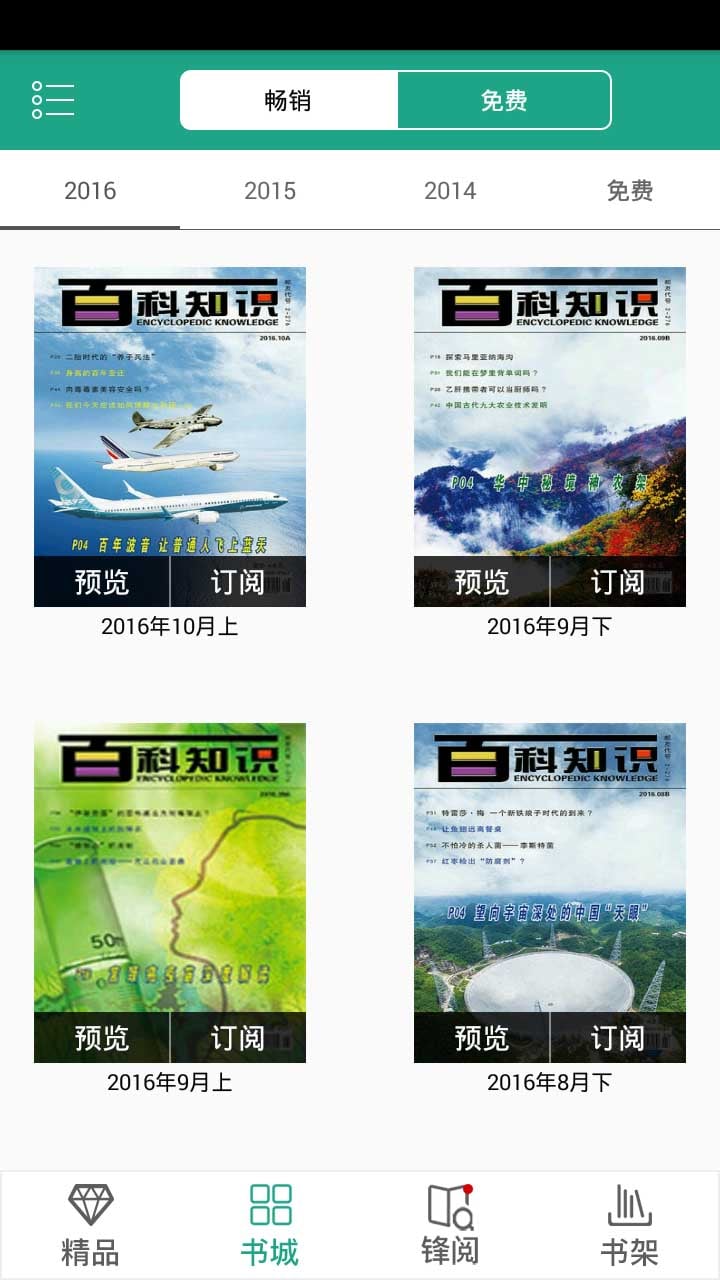Viewport: 720px width, 1280px height.
Task: Preview the 2016年9月上 issue
Action: 102,1038
